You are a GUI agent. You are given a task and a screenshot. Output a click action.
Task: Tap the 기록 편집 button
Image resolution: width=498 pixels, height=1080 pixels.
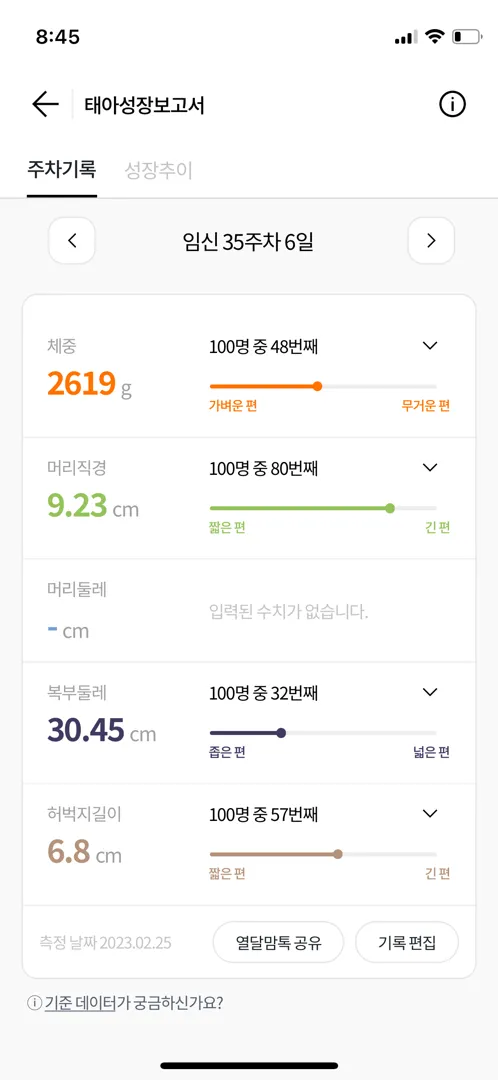click(x=407, y=942)
